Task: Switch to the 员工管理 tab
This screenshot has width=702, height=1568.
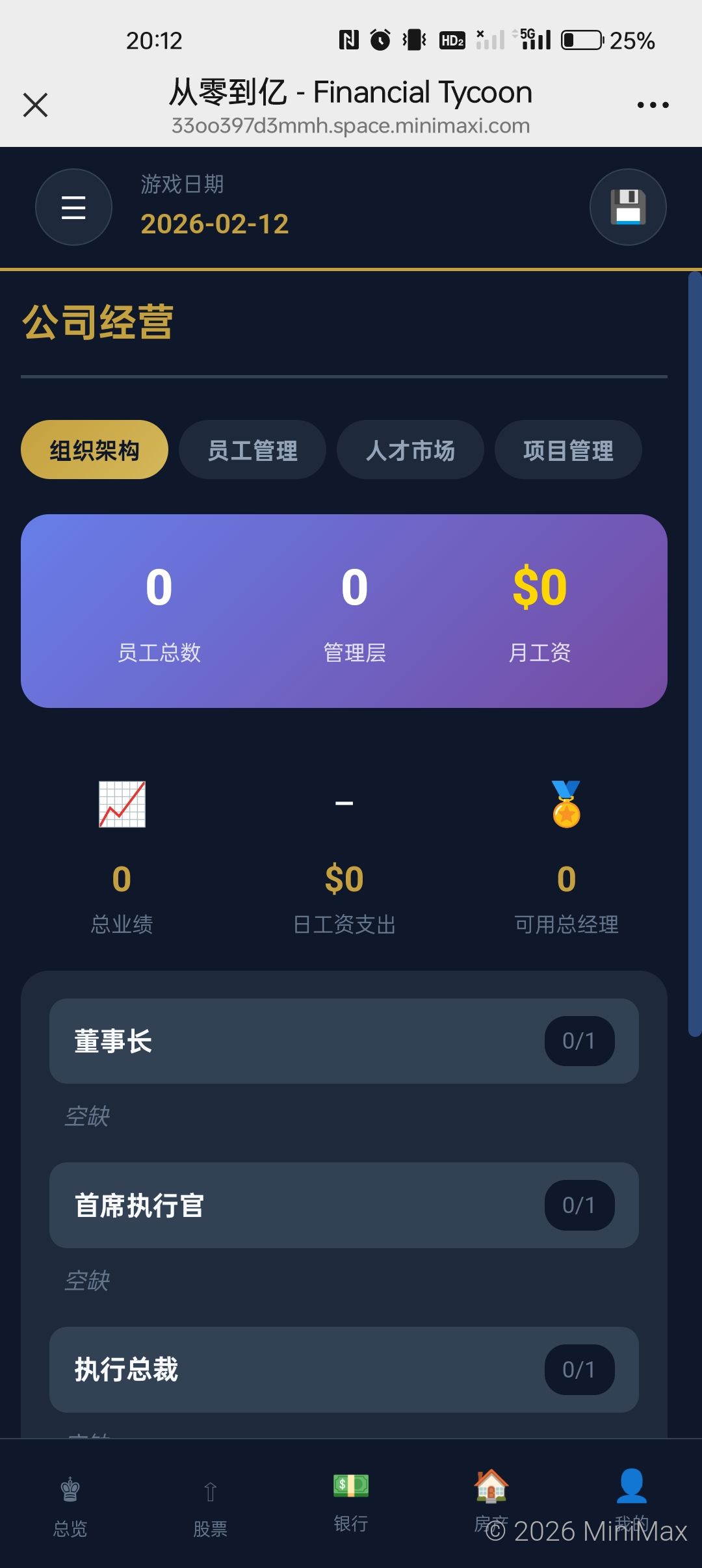Action: point(252,449)
